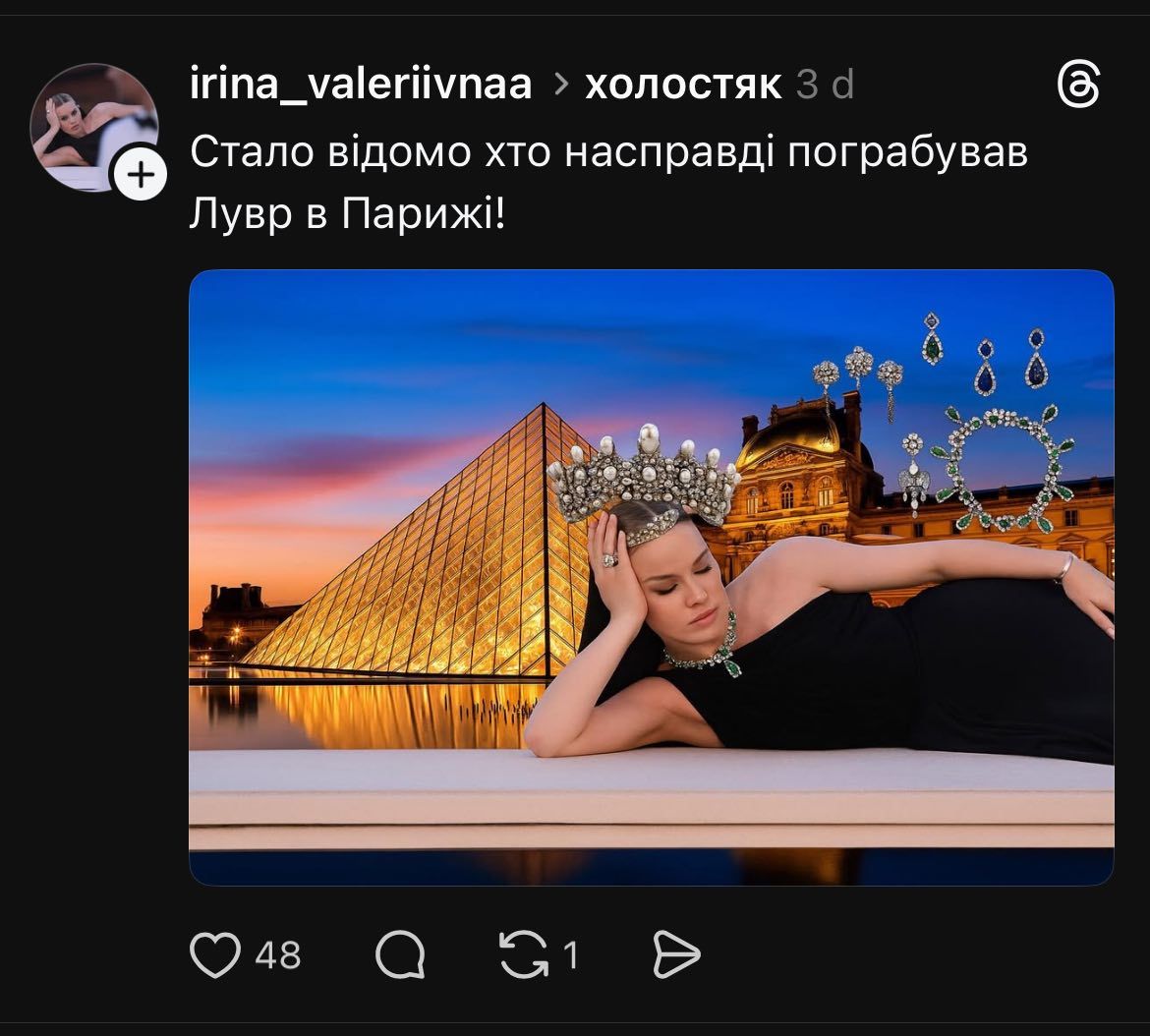View the Louvre post image full screen
Viewport: 1150px width, 1036px height.
coord(651,577)
